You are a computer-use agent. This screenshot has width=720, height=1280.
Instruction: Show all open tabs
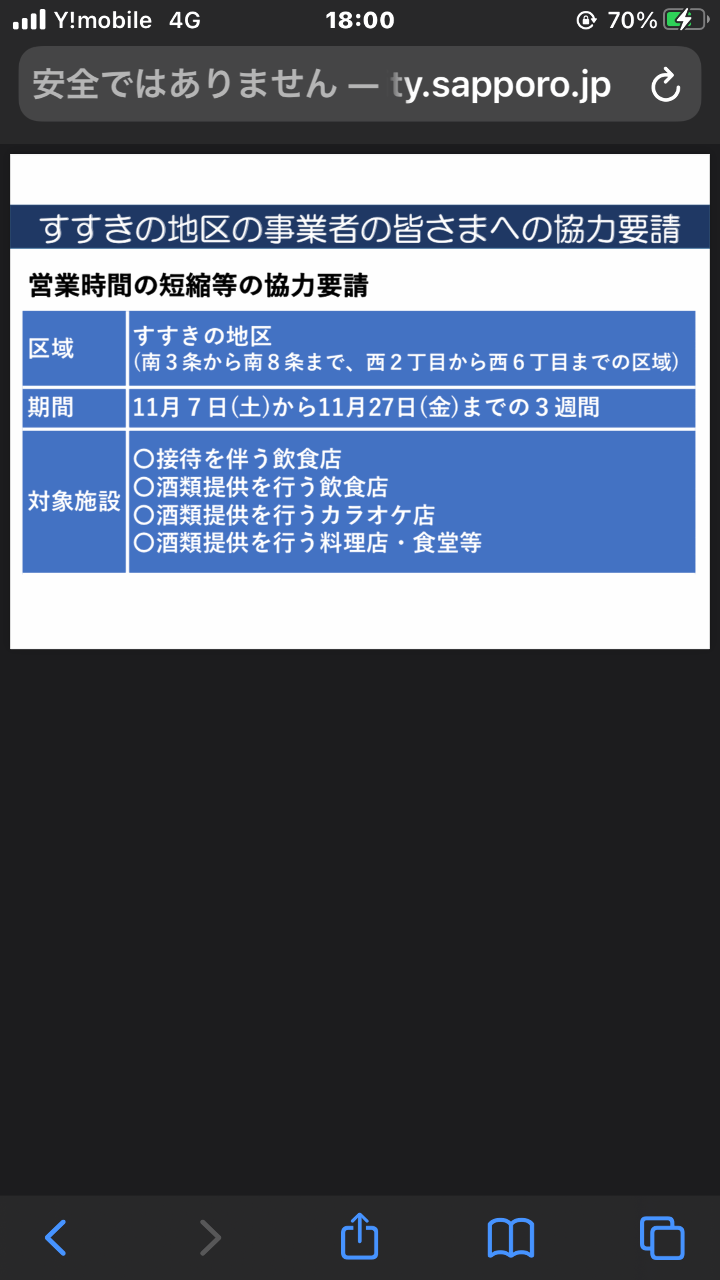(x=662, y=1238)
